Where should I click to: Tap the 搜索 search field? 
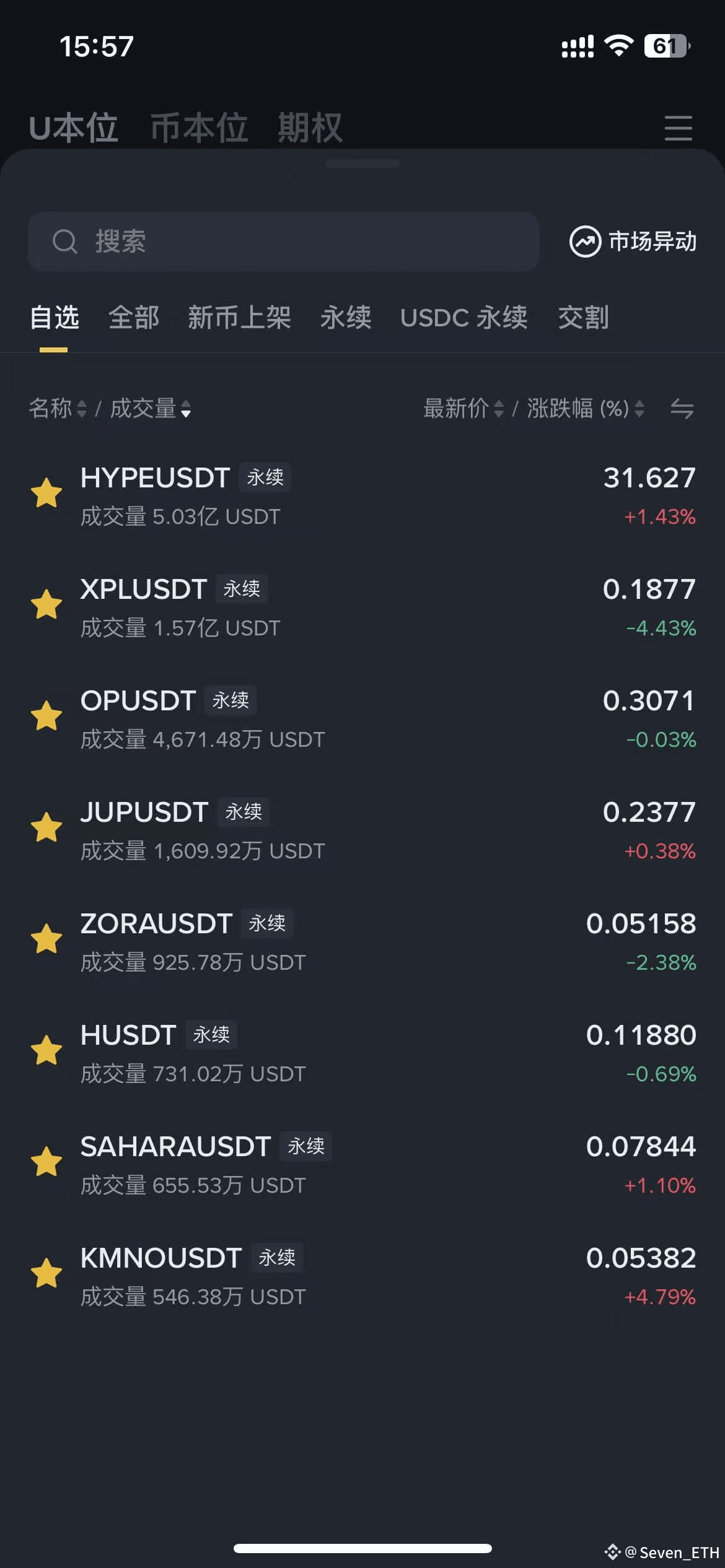283,242
